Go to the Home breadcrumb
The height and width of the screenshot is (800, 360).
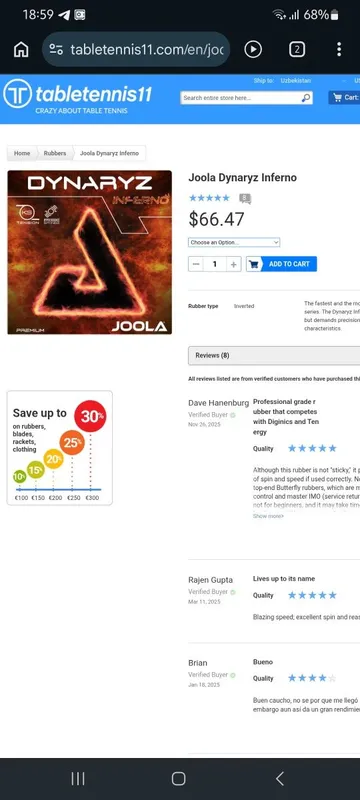point(21,153)
